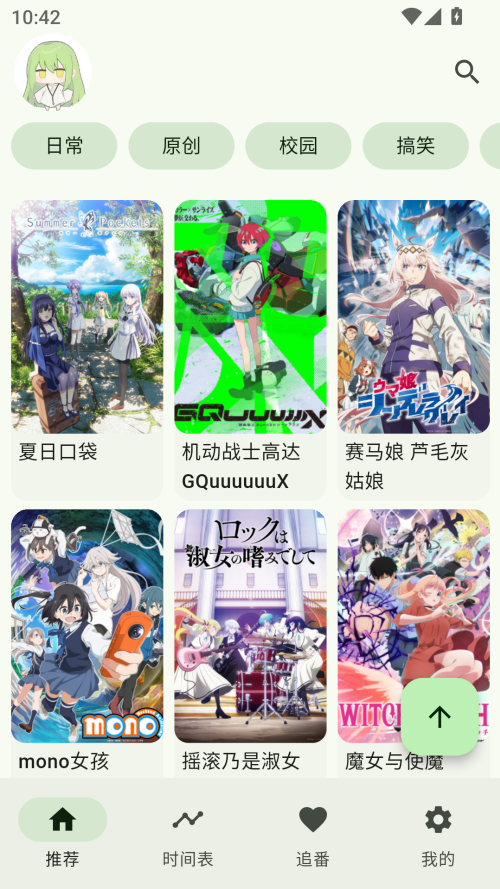Choose the 搞笑 category chip
500x889 pixels.
[416, 146]
